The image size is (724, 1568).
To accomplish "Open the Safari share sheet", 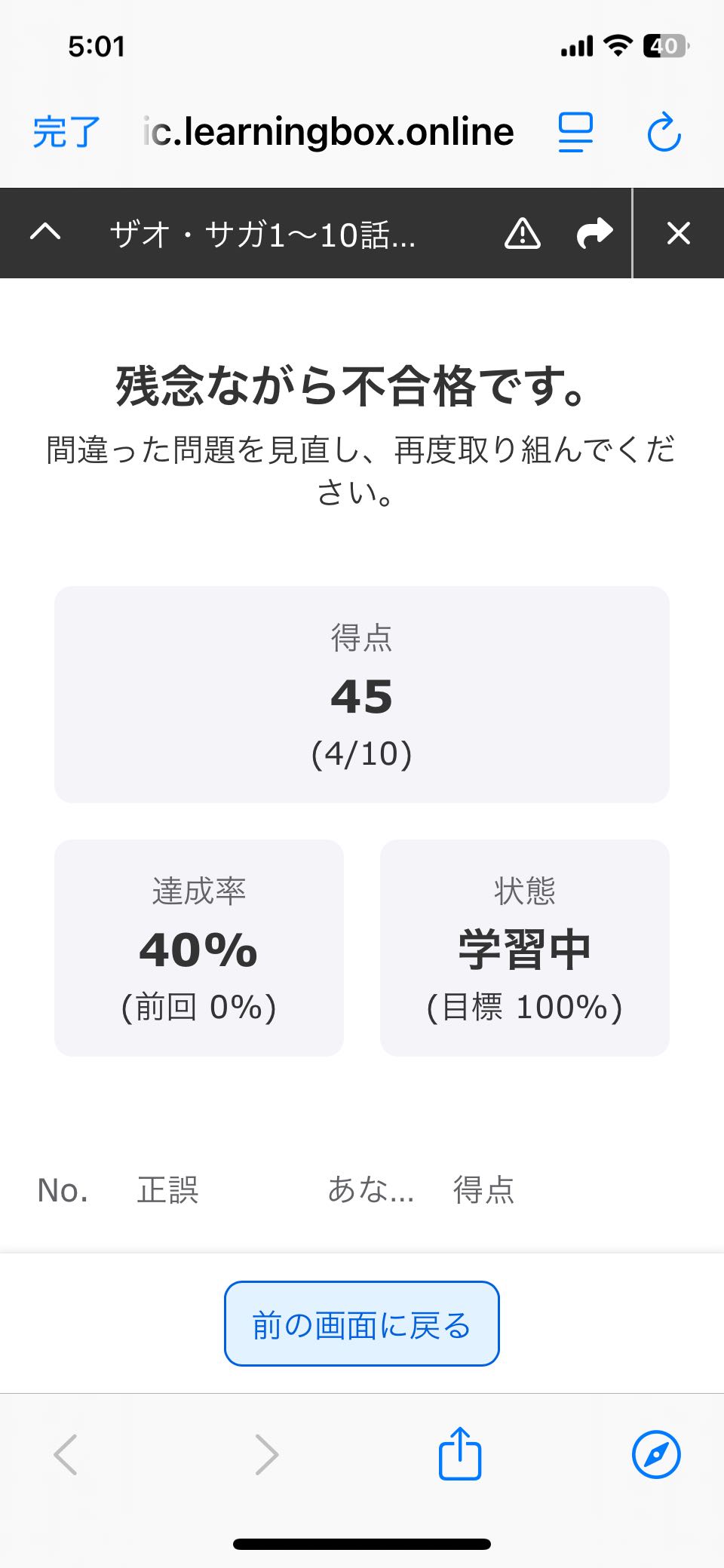I will click(x=460, y=1453).
